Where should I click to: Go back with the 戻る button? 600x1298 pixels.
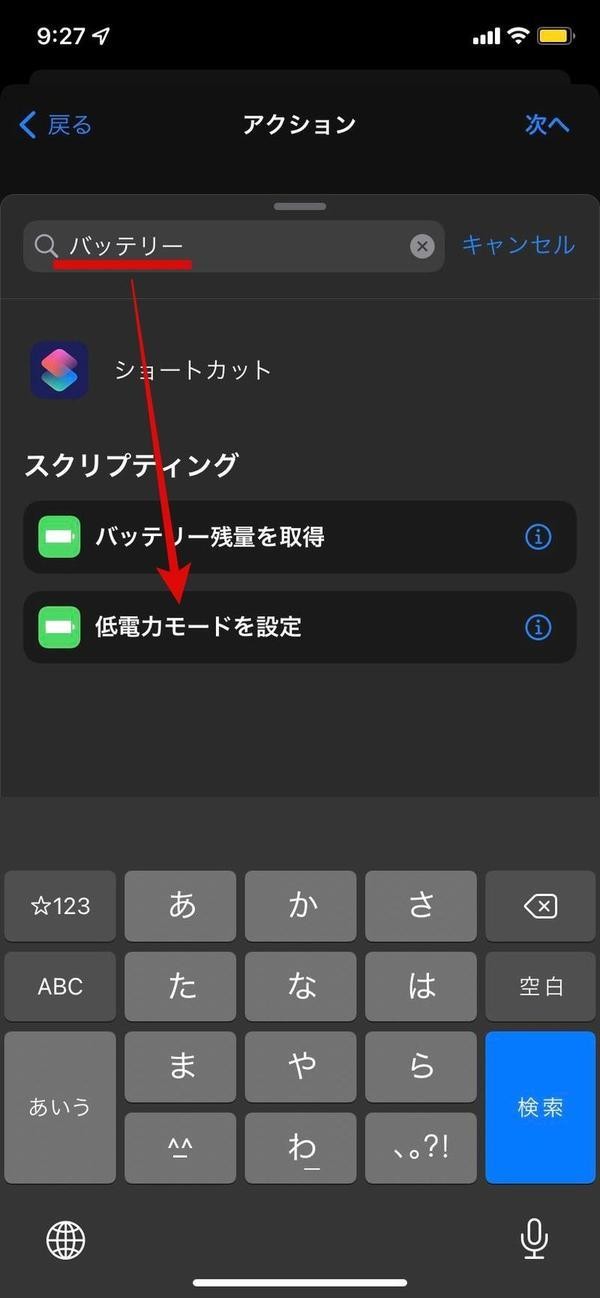coord(55,125)
